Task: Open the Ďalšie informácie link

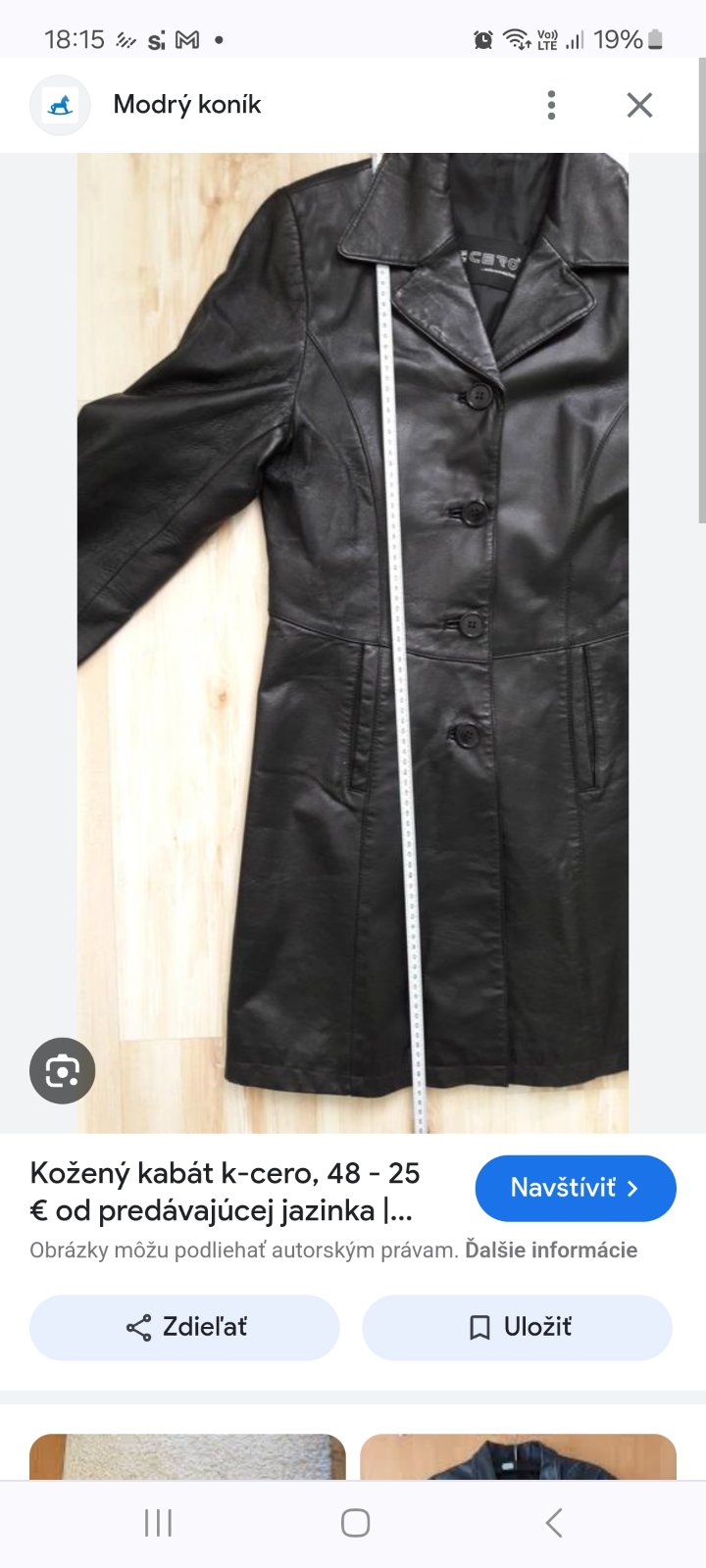Action: [551, 1249]
